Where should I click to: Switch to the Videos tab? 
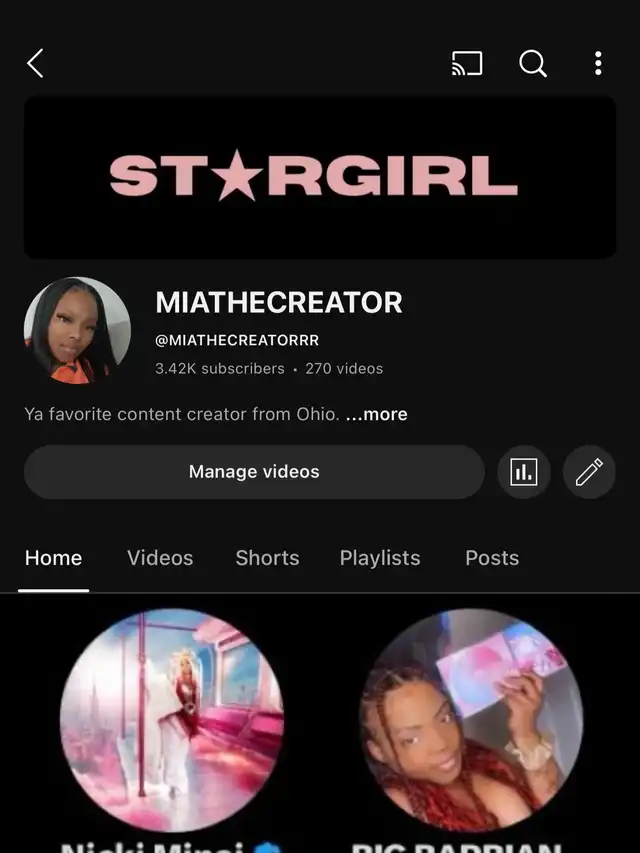click(160, 558)
